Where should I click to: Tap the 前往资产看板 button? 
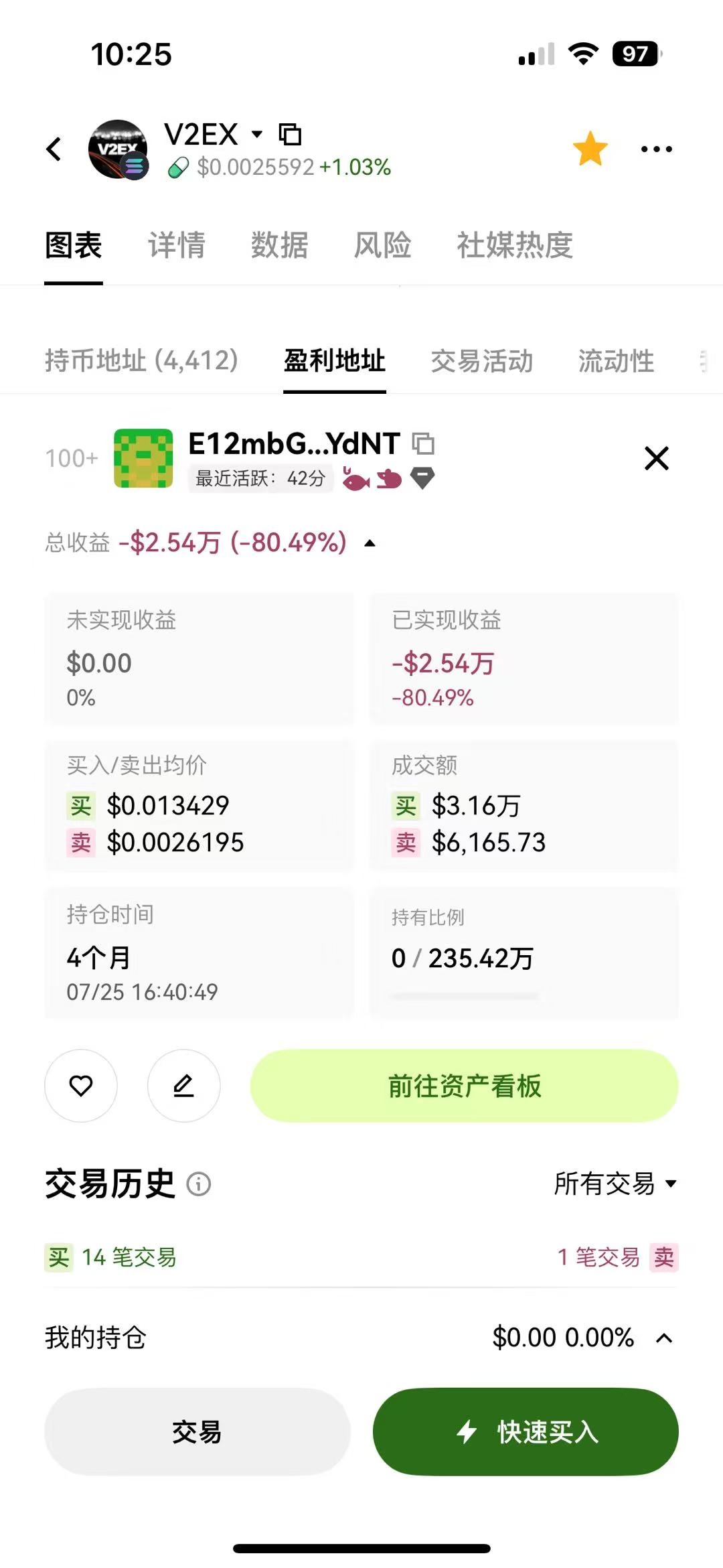point(464,1085)
